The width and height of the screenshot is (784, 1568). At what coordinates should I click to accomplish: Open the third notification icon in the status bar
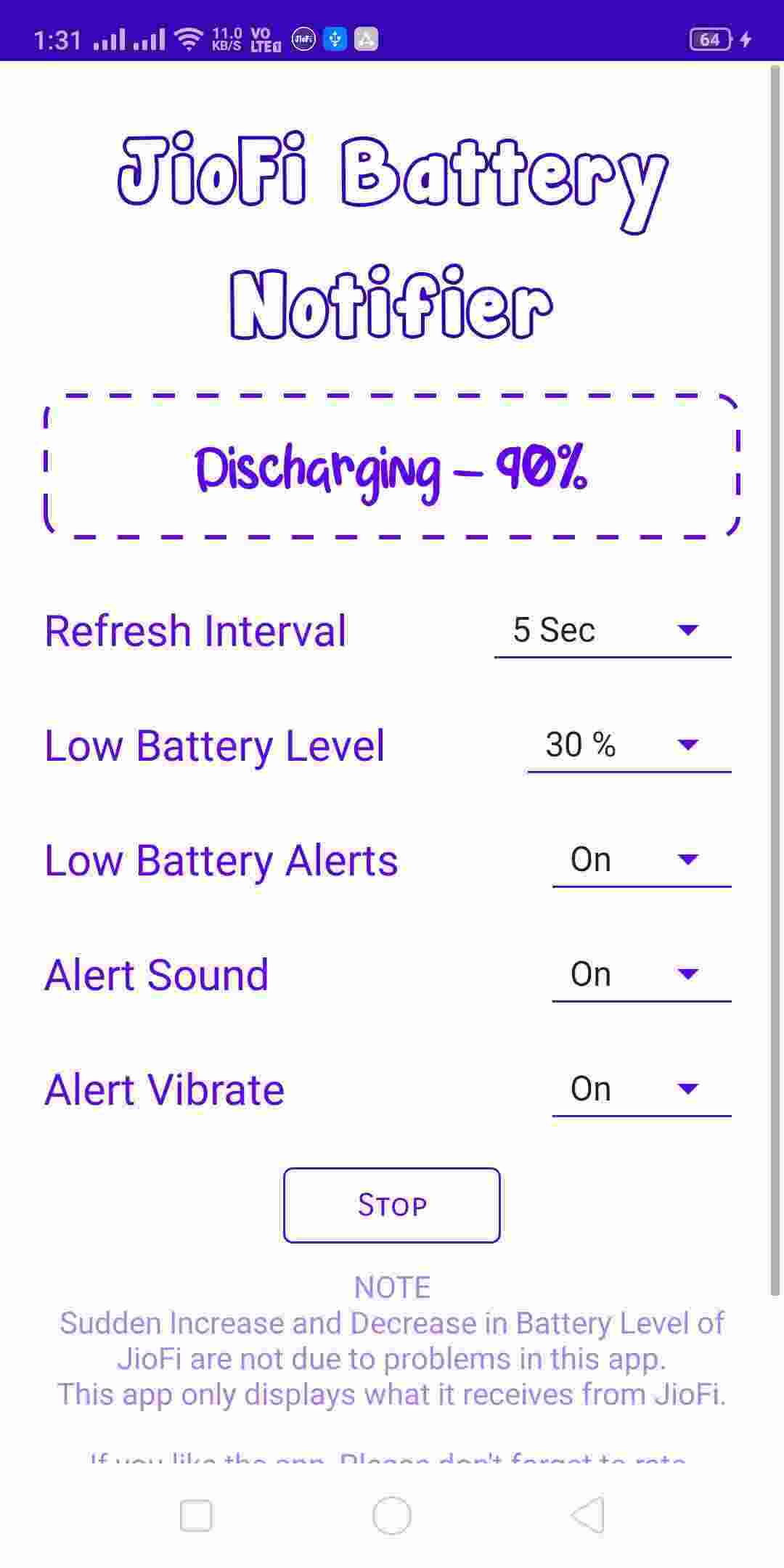pos(365,40)
